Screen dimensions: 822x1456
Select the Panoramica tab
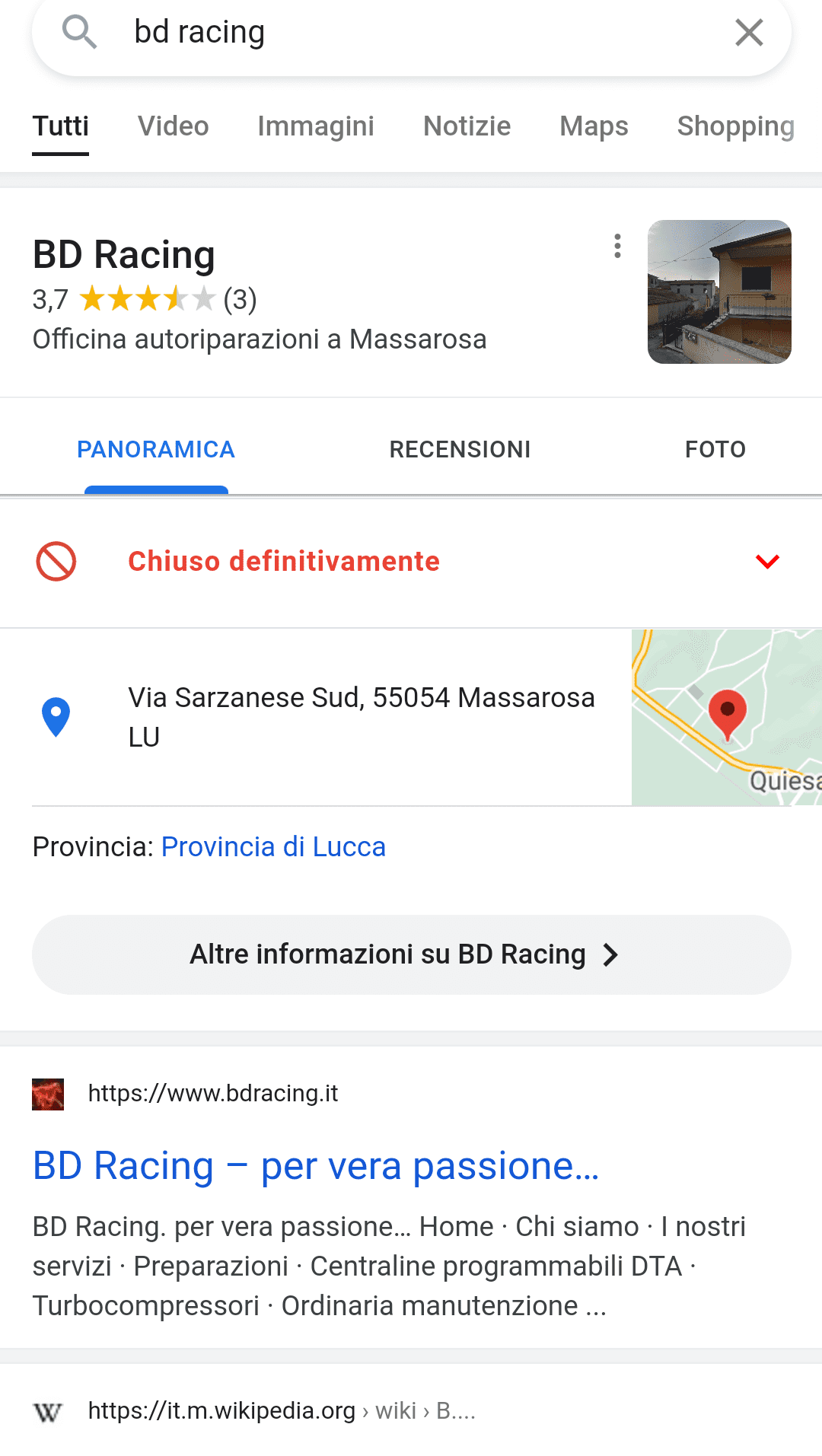[156, 449]
